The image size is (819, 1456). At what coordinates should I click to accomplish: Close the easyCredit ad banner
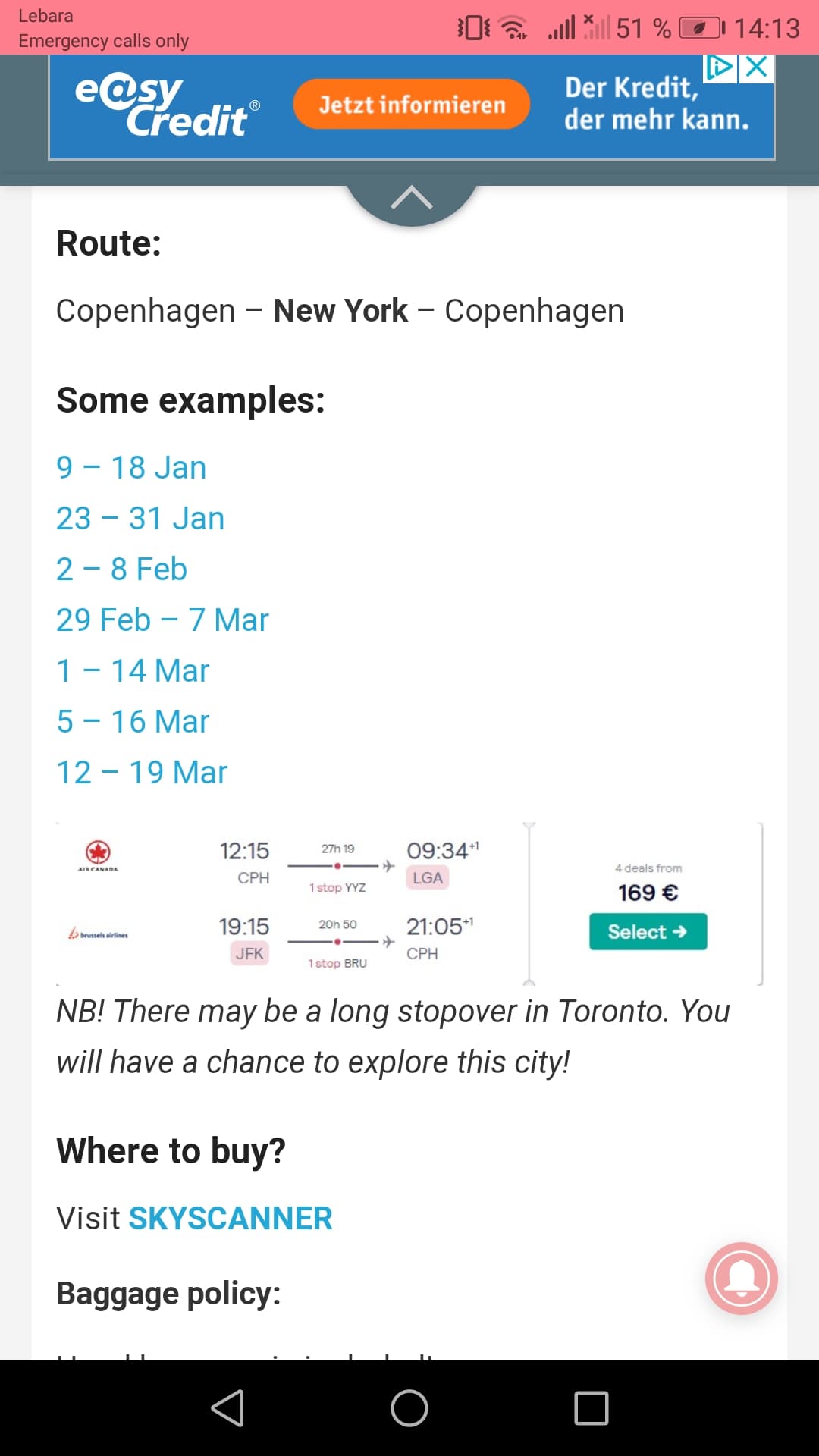pos(757,67)
